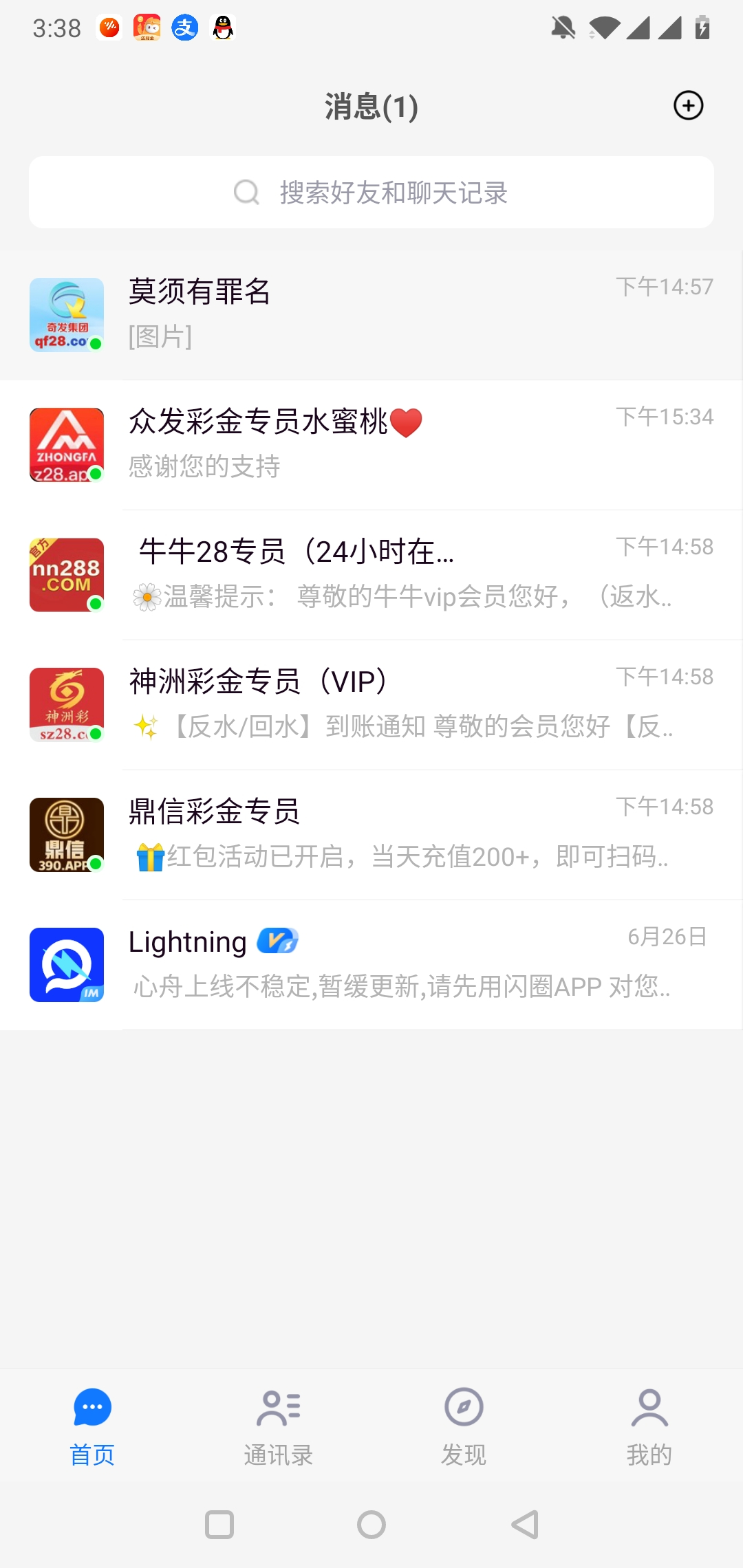Open the 鼎信彩金专员 conversation

(371, 834)
